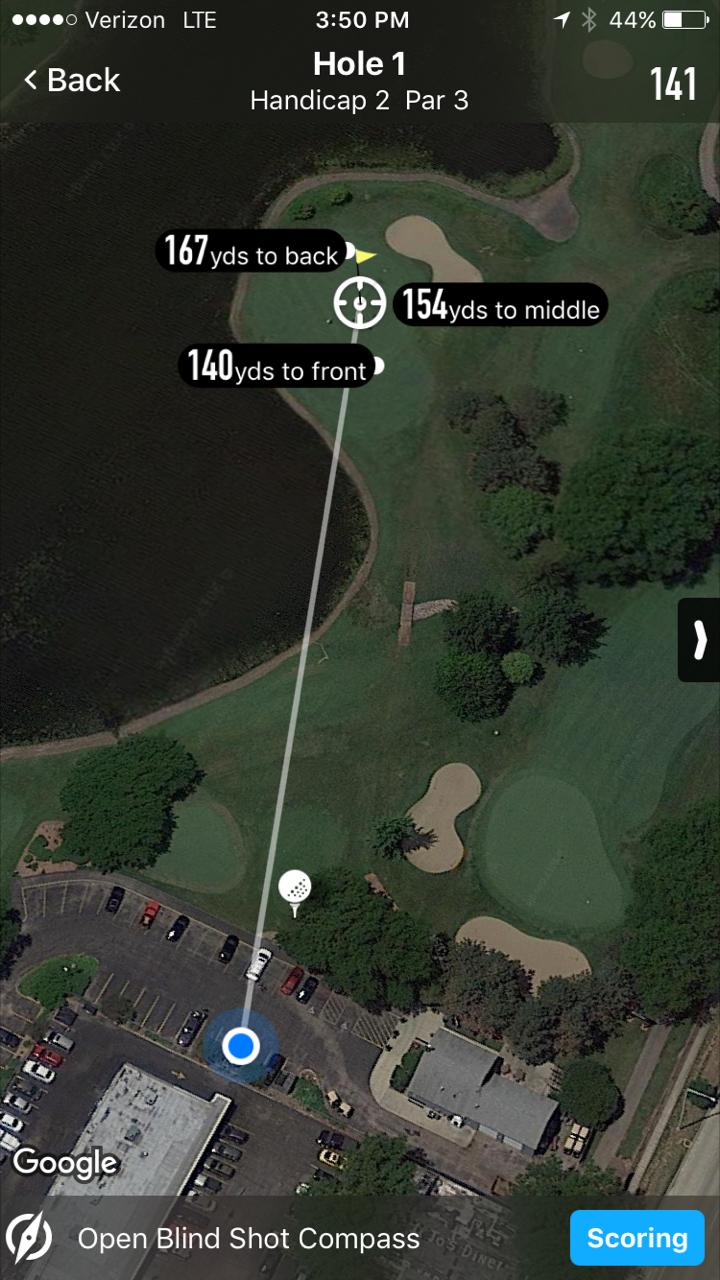
Task: Open Blind Shot Compass
Action: pos(248,1238)
